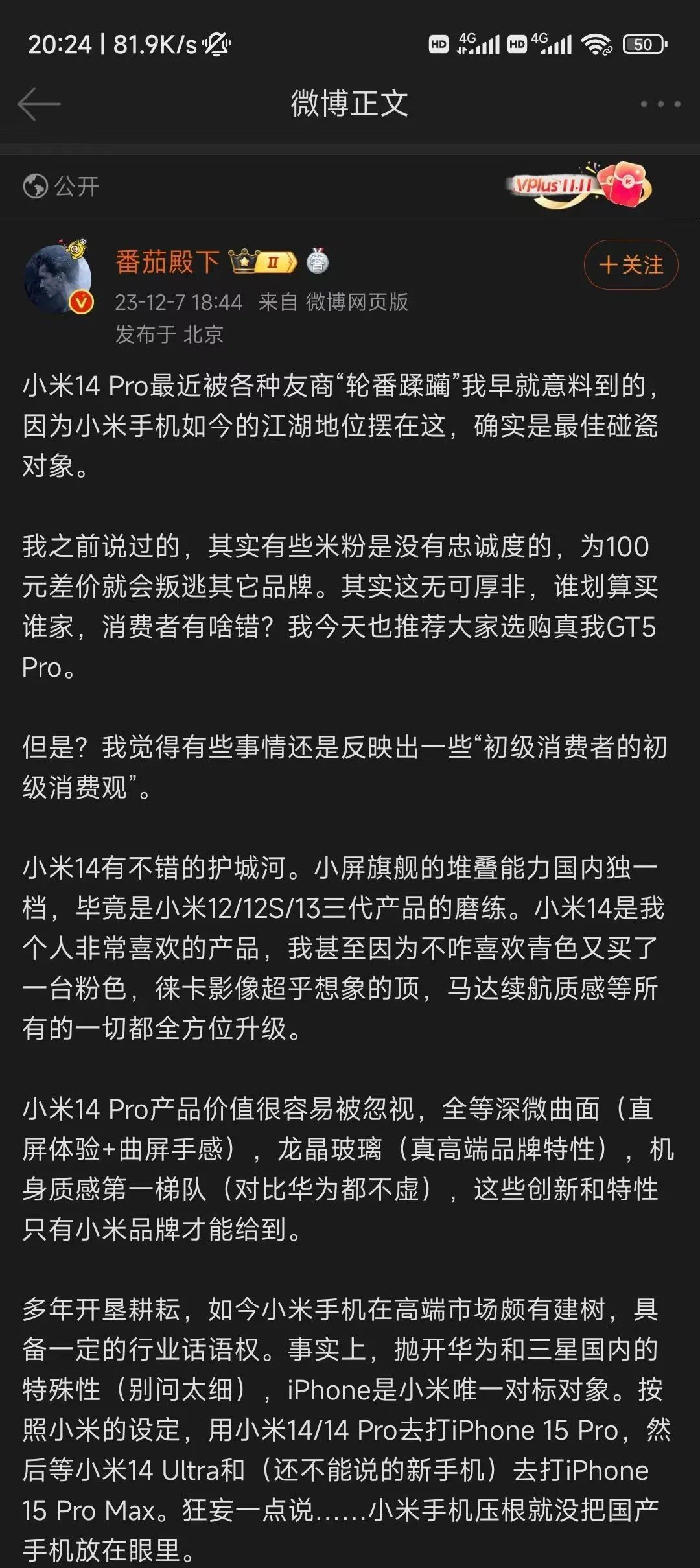Viewport: 700px width, 1568px height.
Task: Follow 番茄殿下 with the +关注 button
Action: point(631,264)
